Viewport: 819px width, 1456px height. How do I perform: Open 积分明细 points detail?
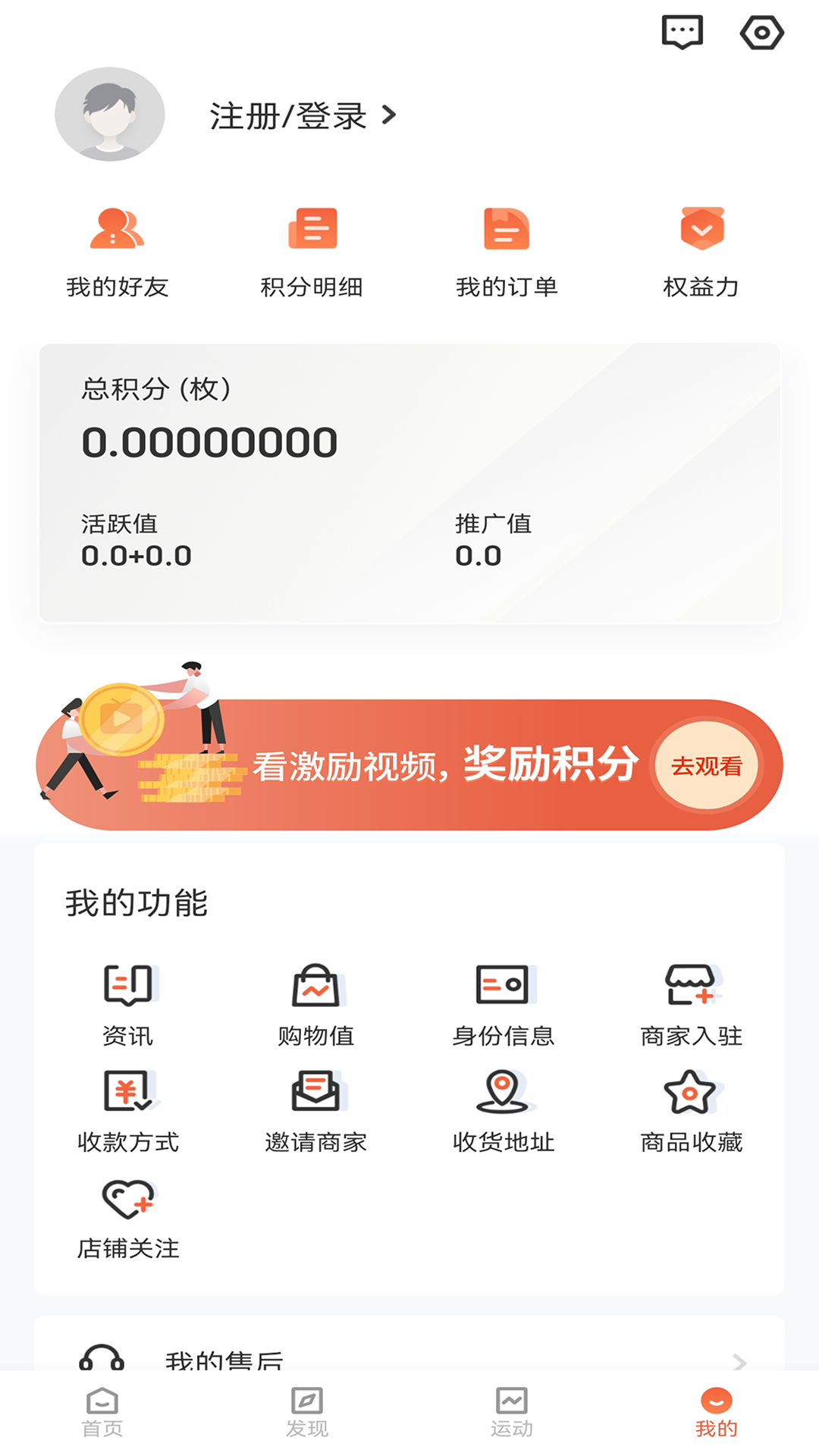(x=311, y=250)
